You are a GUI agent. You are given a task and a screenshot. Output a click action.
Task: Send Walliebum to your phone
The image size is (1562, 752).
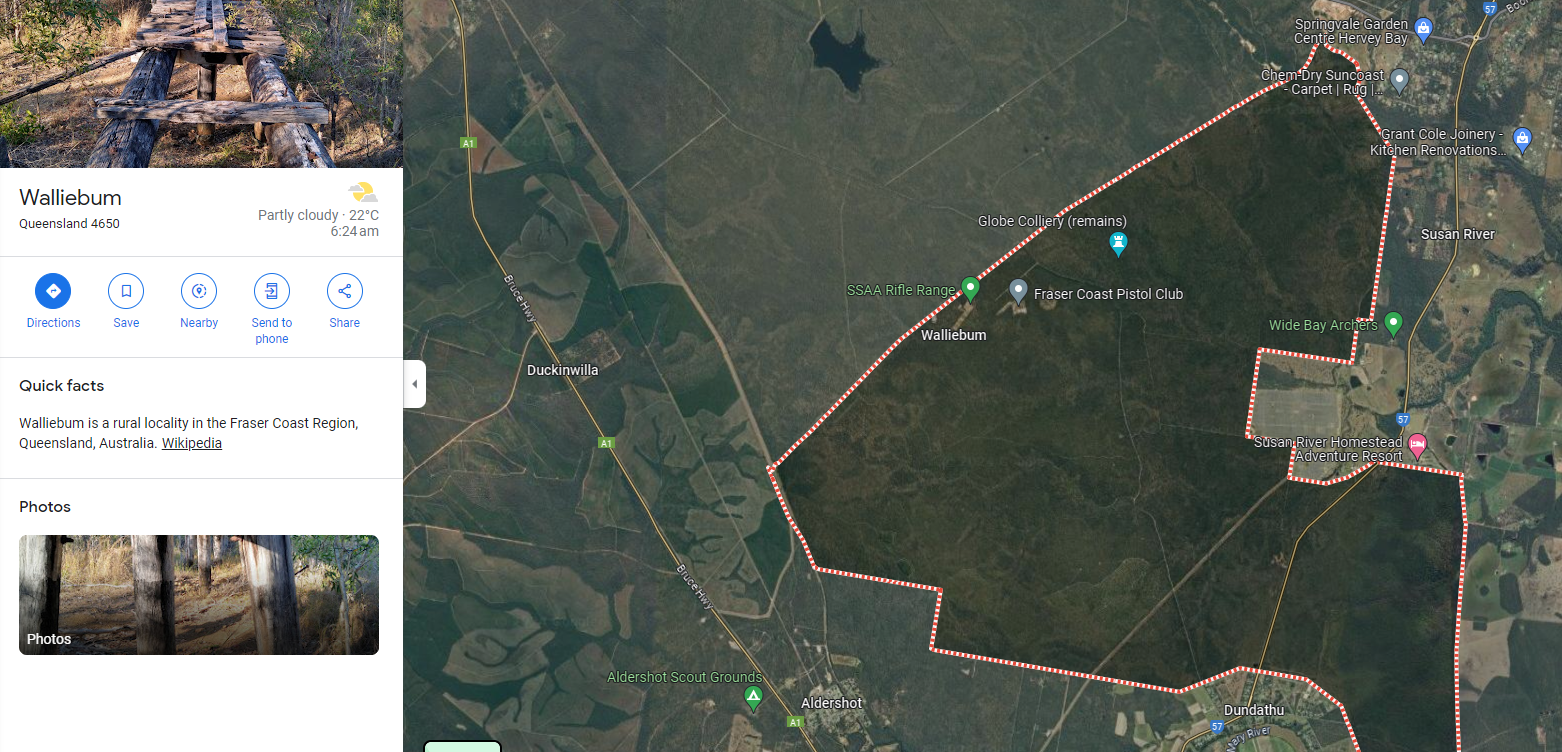271,292
